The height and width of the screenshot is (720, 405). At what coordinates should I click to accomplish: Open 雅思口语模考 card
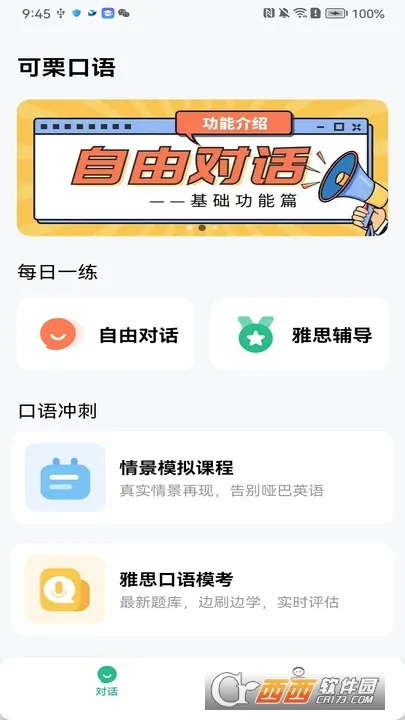(202, 590)
